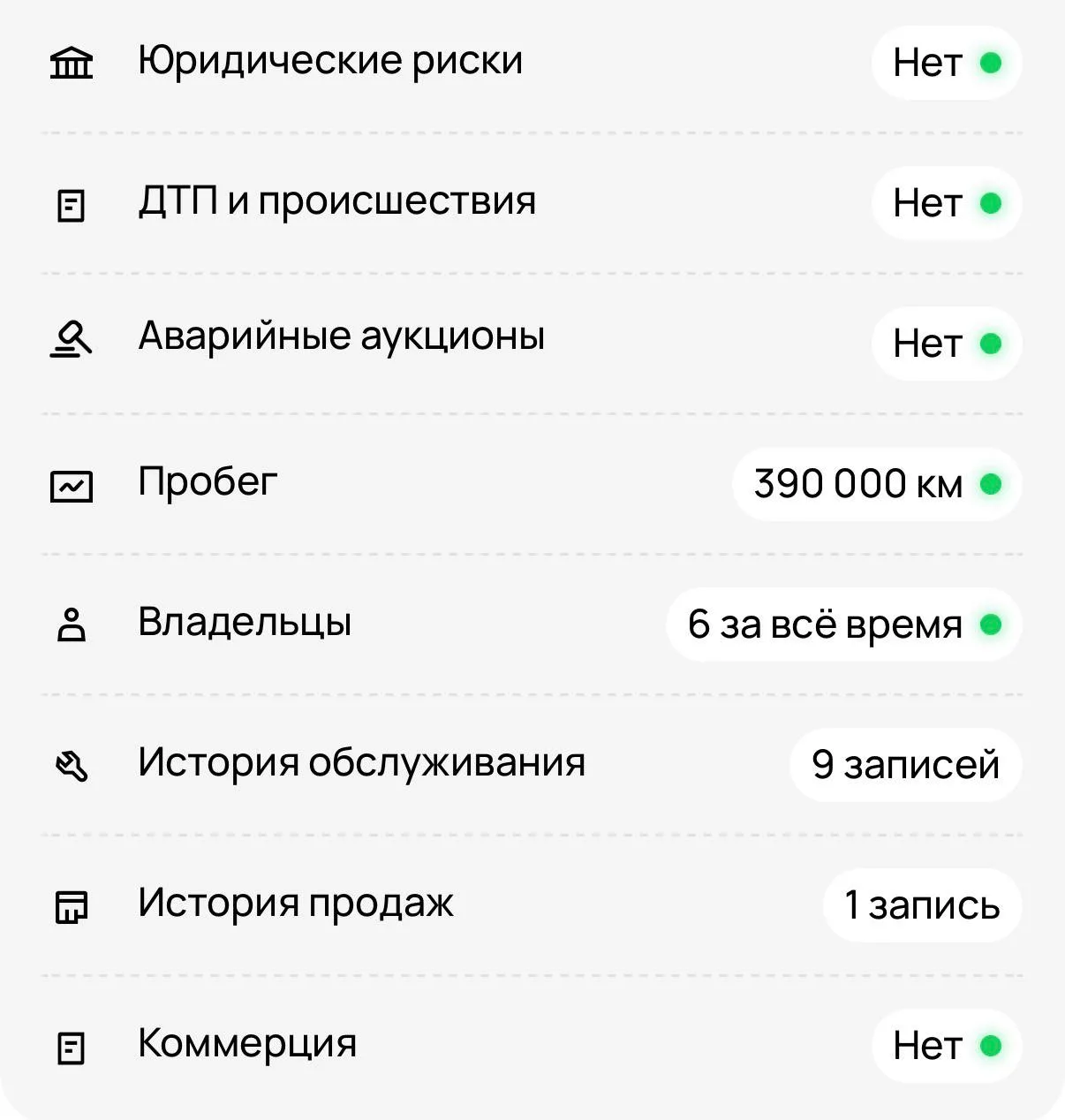Open the 390 000 км mileage badge
This screenshot has height=1120, width=1065.
pyautogui.click(x=877, y=484)
